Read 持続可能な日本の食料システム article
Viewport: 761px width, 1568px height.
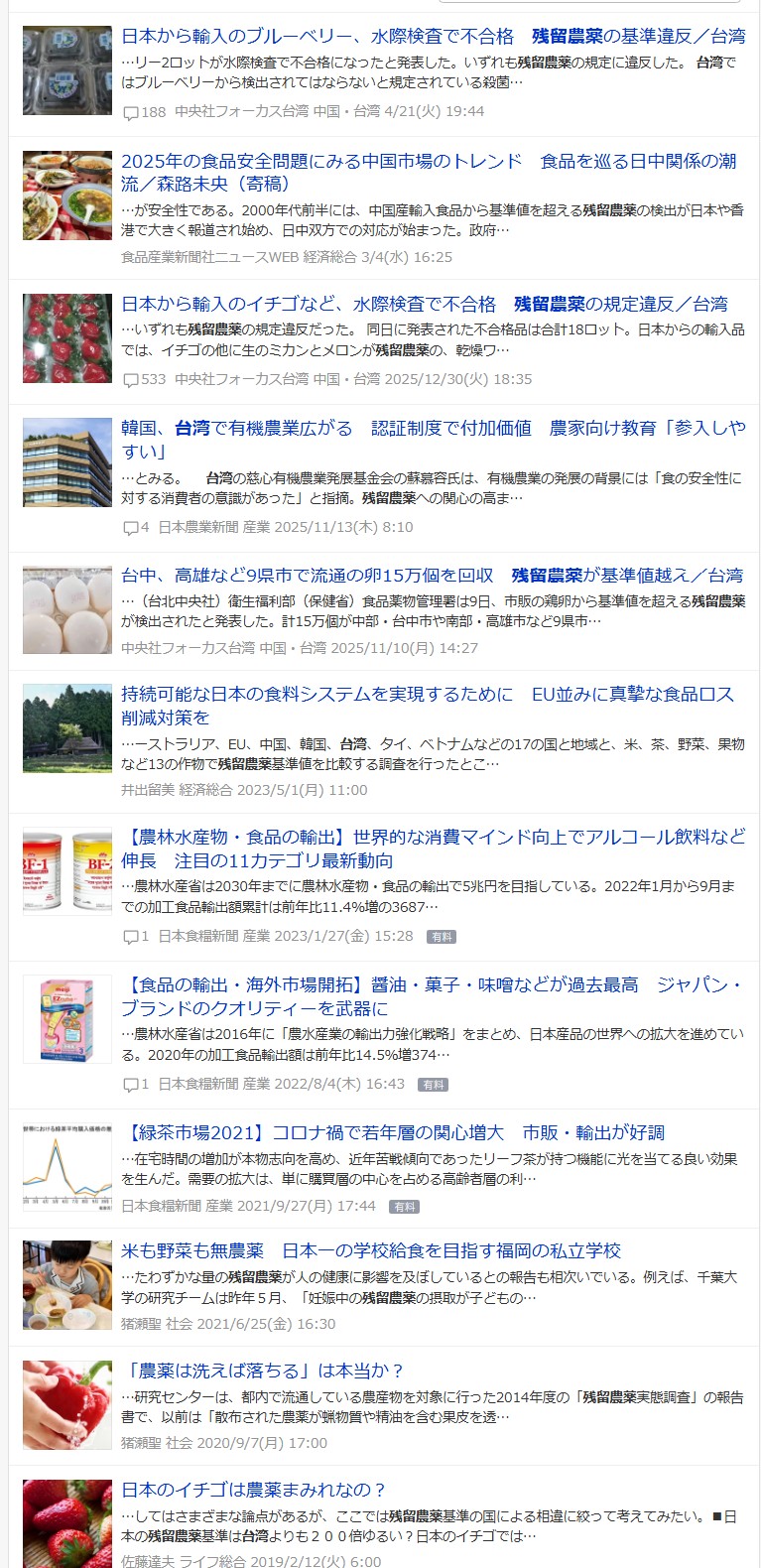point(317,695)
